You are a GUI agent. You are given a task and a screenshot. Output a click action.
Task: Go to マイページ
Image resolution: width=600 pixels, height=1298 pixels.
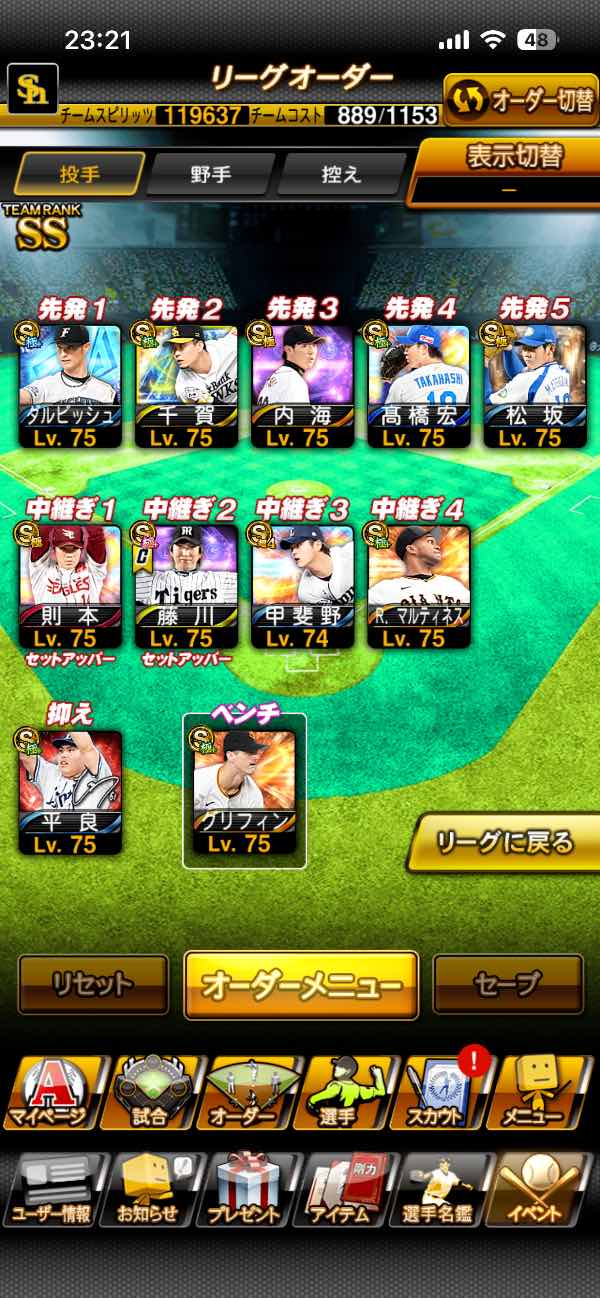click(49, 1092)
